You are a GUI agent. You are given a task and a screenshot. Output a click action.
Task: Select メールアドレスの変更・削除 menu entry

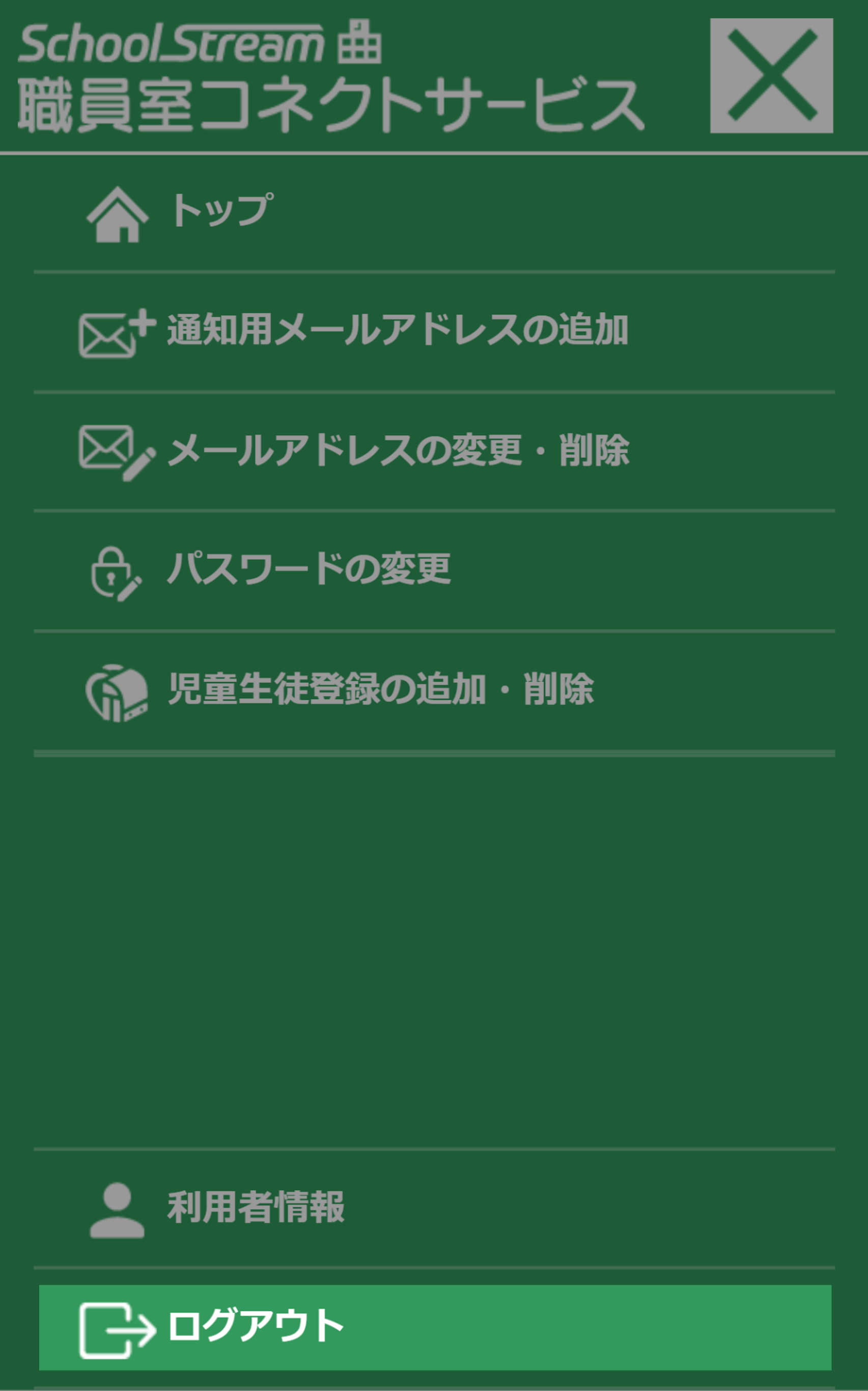pyautogui.click(x=398, y=455)
